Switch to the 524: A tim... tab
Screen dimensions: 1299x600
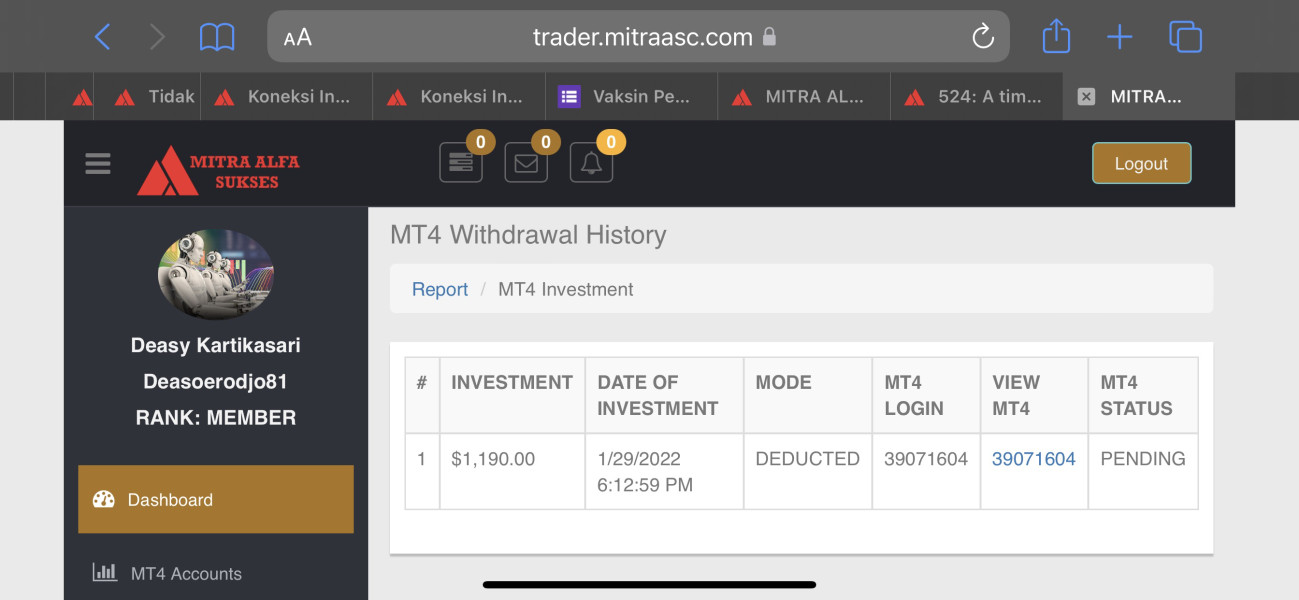pos(976,97)
